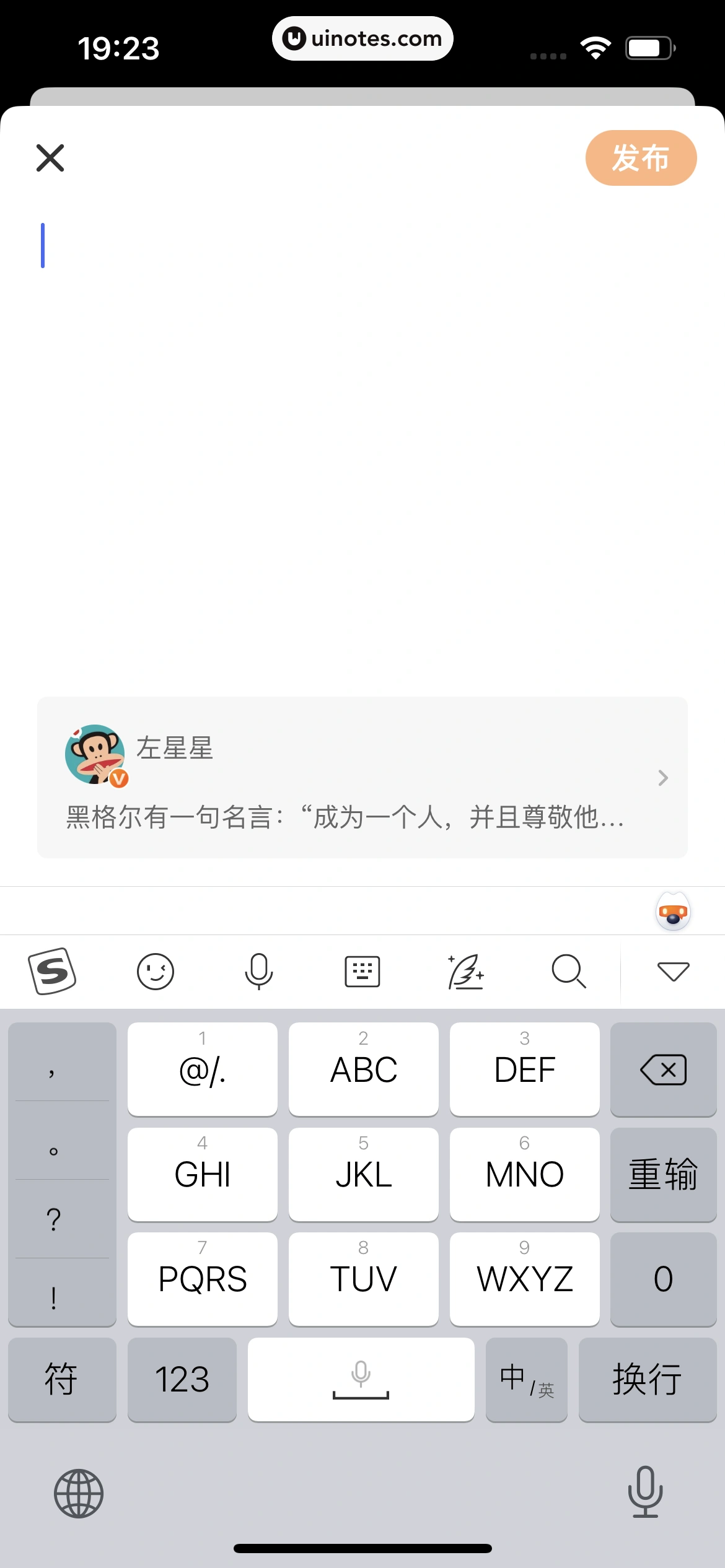This screenshot has height=1568, width=725.
Task: Open the AI writing feather tool
Action: click(x=465, y=971)
